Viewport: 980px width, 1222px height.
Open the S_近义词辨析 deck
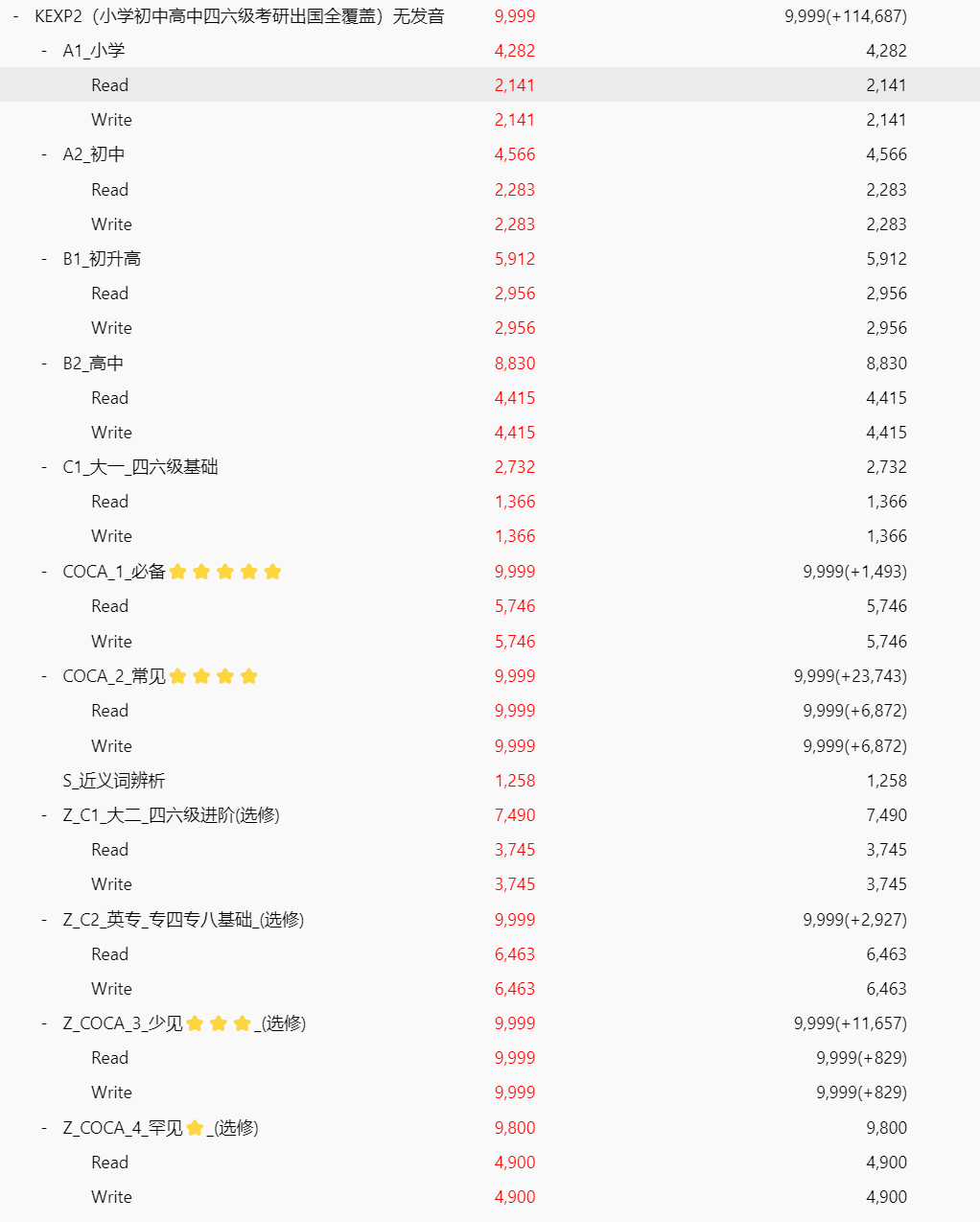click(x=114, y=781)
